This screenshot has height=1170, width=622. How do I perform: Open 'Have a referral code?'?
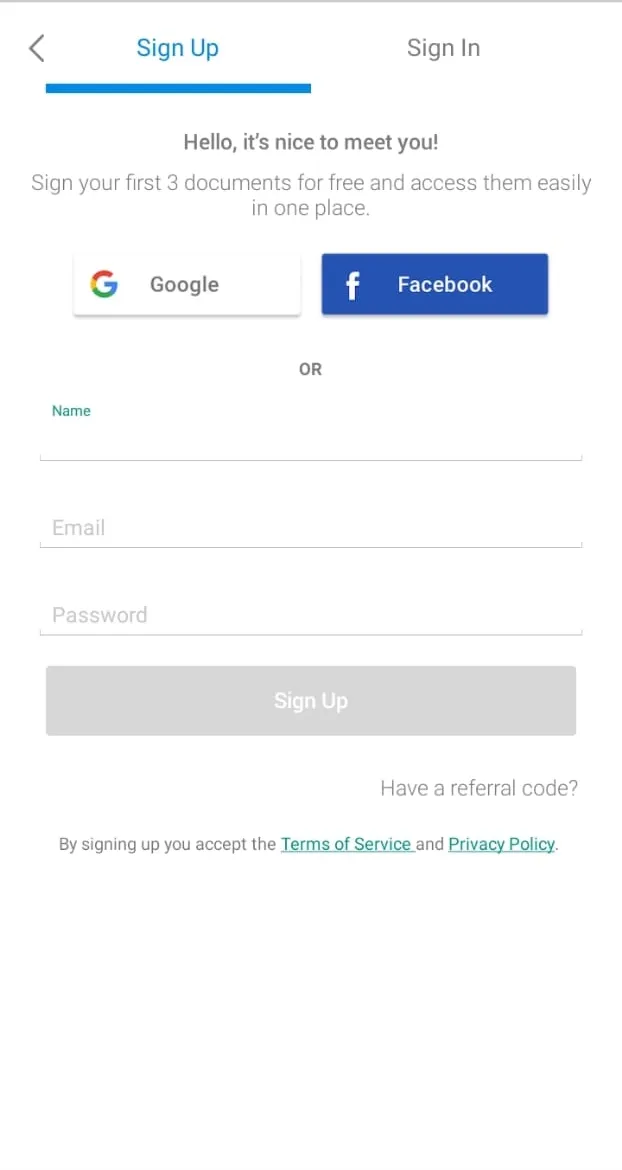(480, 788)
